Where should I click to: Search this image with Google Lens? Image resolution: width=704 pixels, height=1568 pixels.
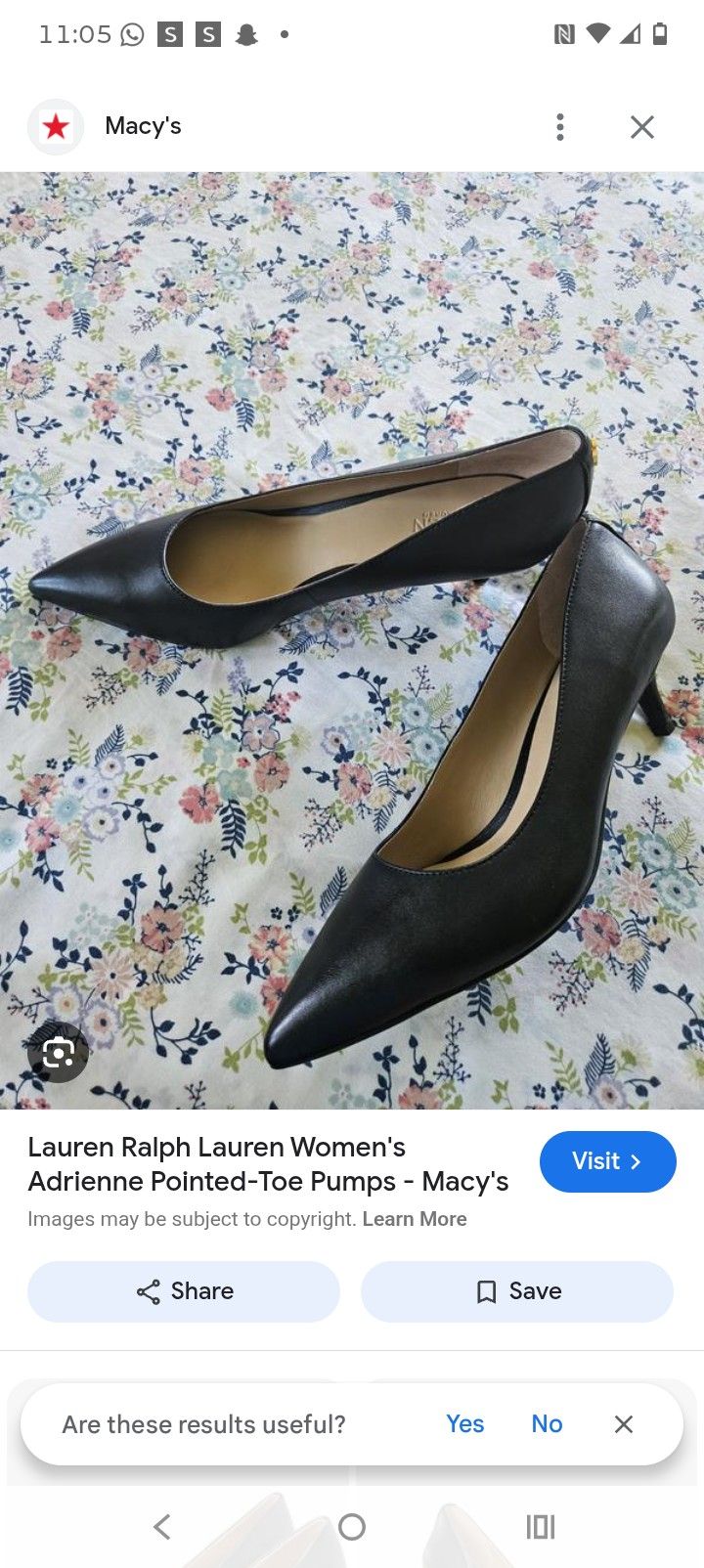click(59, 1053)
